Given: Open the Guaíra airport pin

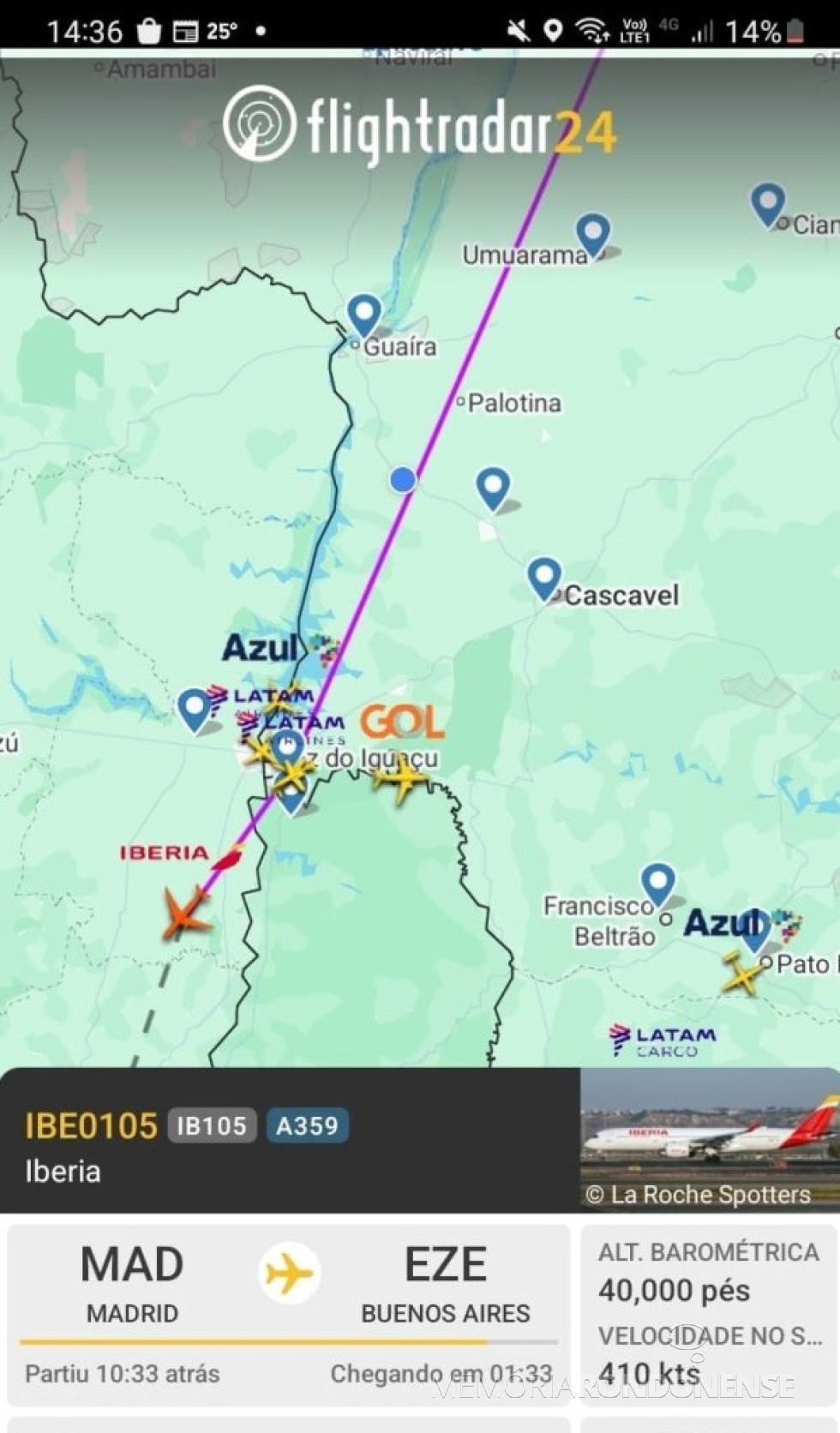Looking at the screenshot, I should coord(364,314).
